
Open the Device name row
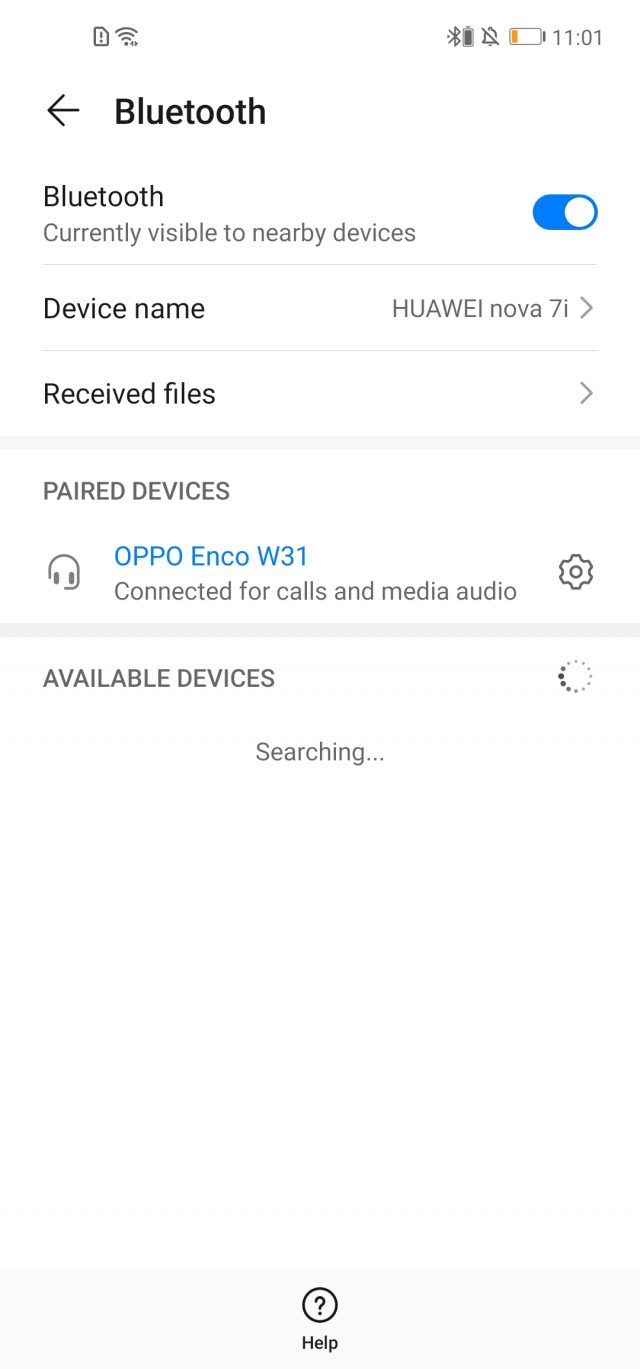click(x=320, y=308)
